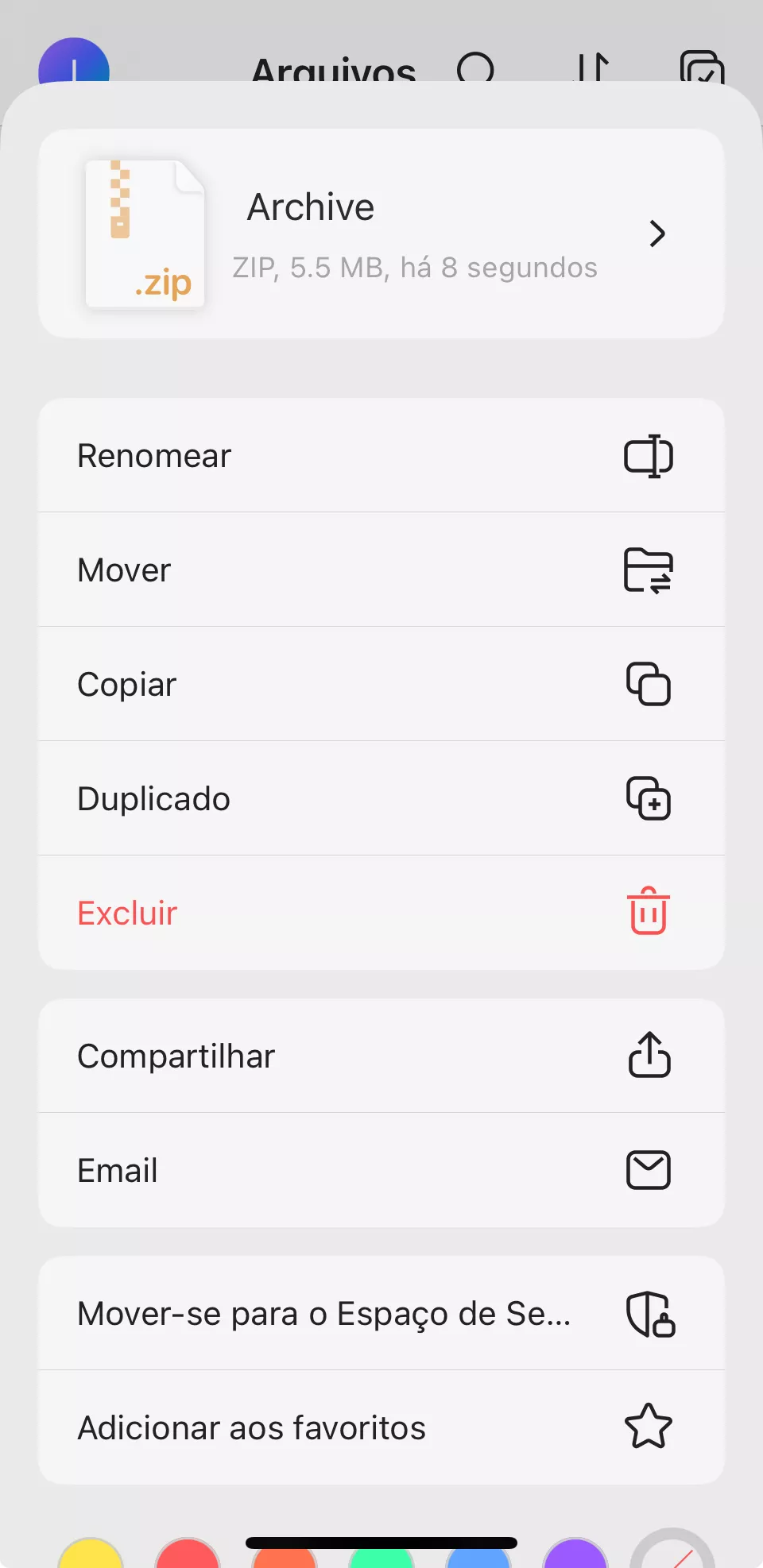
Task: Click the red trash icon beside Excluir
Action: point(648,912)
